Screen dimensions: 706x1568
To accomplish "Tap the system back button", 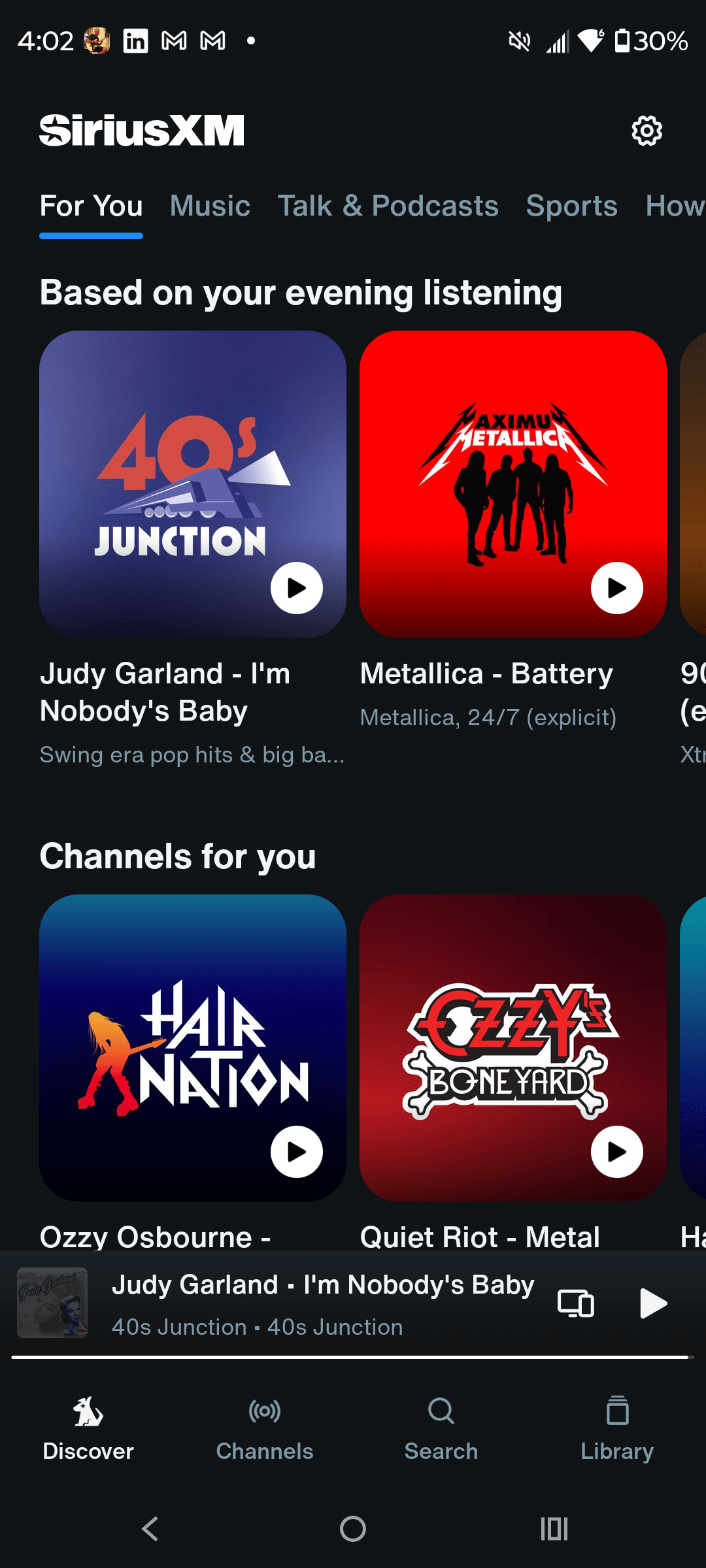I will tap(150, 1529).
